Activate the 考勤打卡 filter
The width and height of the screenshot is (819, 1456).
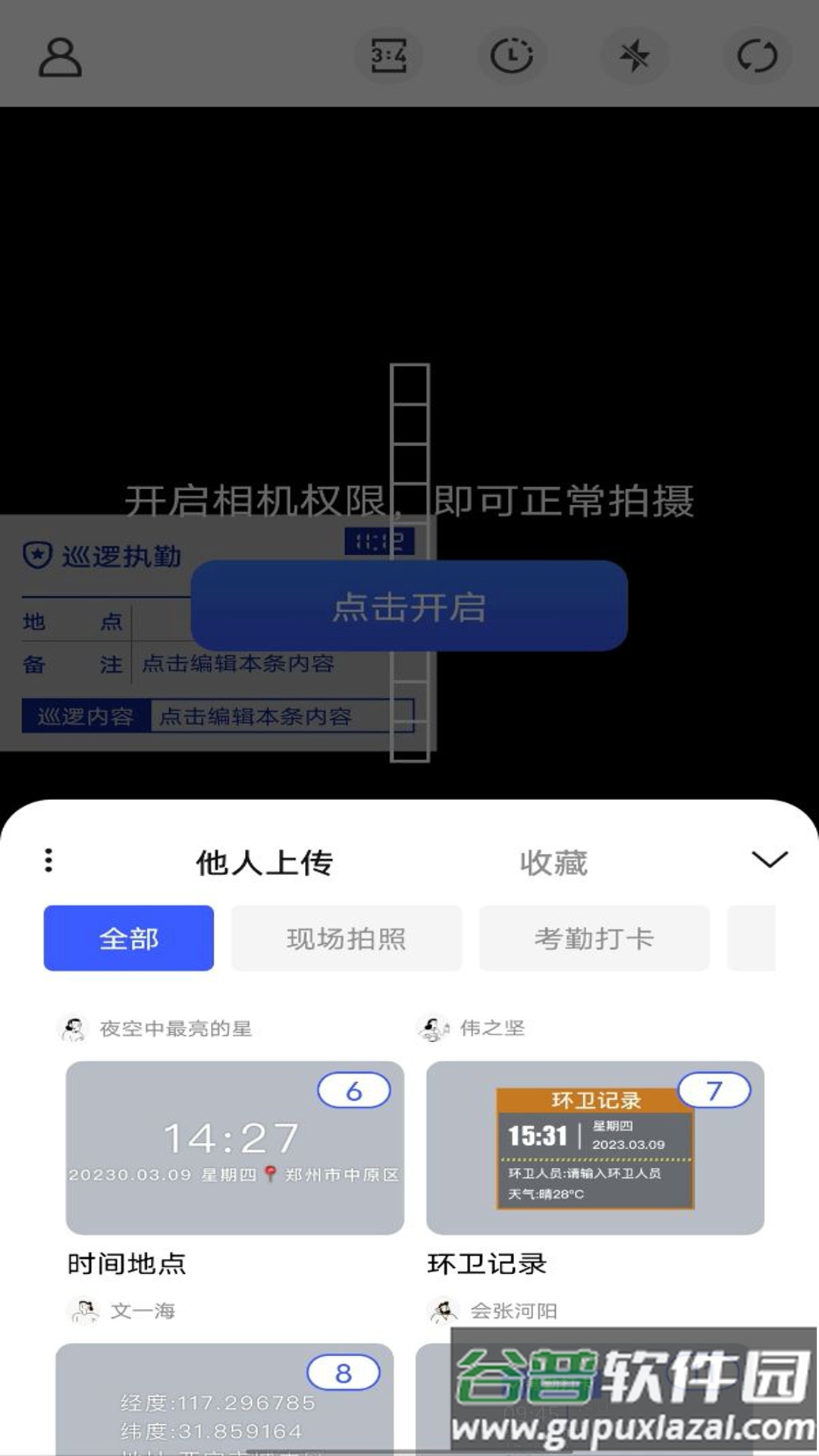(595, 938)
